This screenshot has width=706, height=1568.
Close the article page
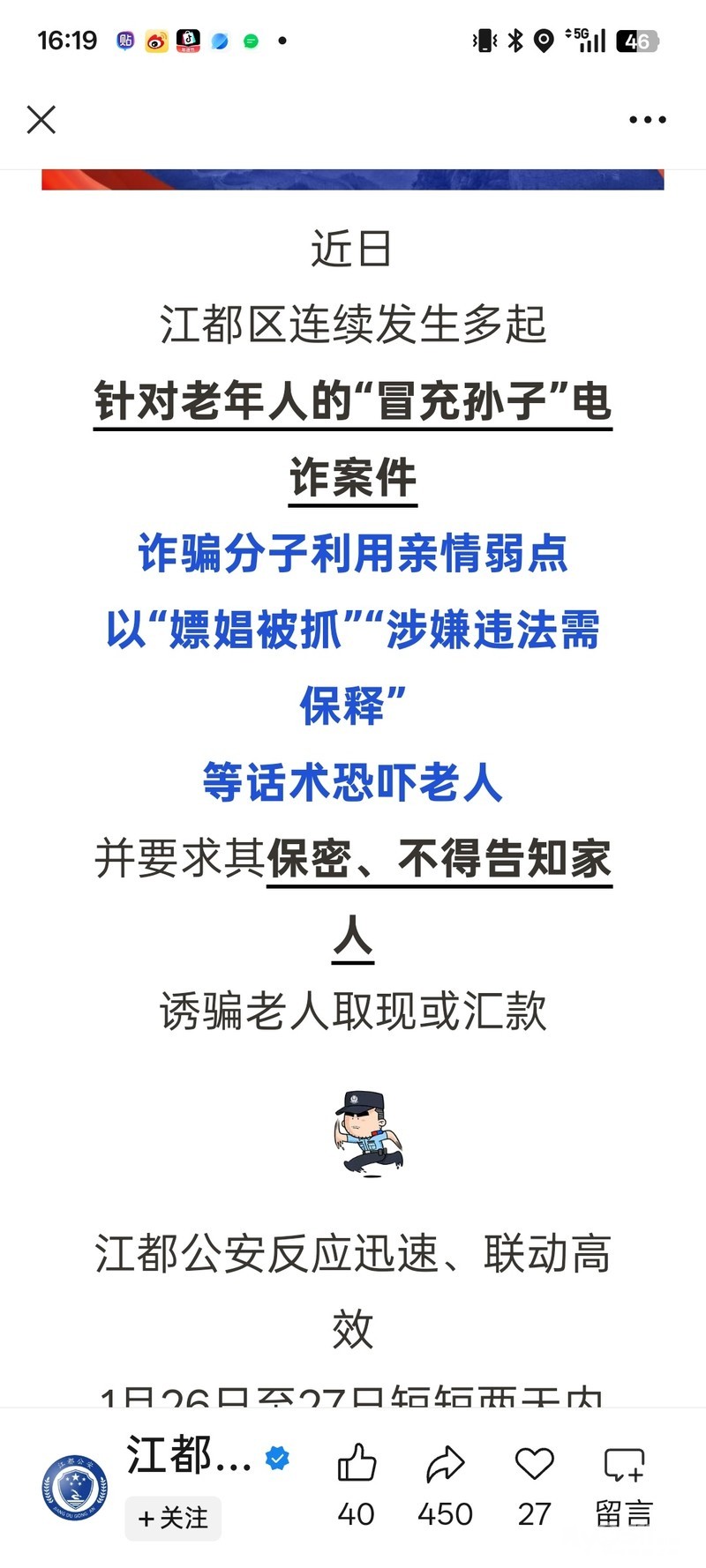coord(41,120)
